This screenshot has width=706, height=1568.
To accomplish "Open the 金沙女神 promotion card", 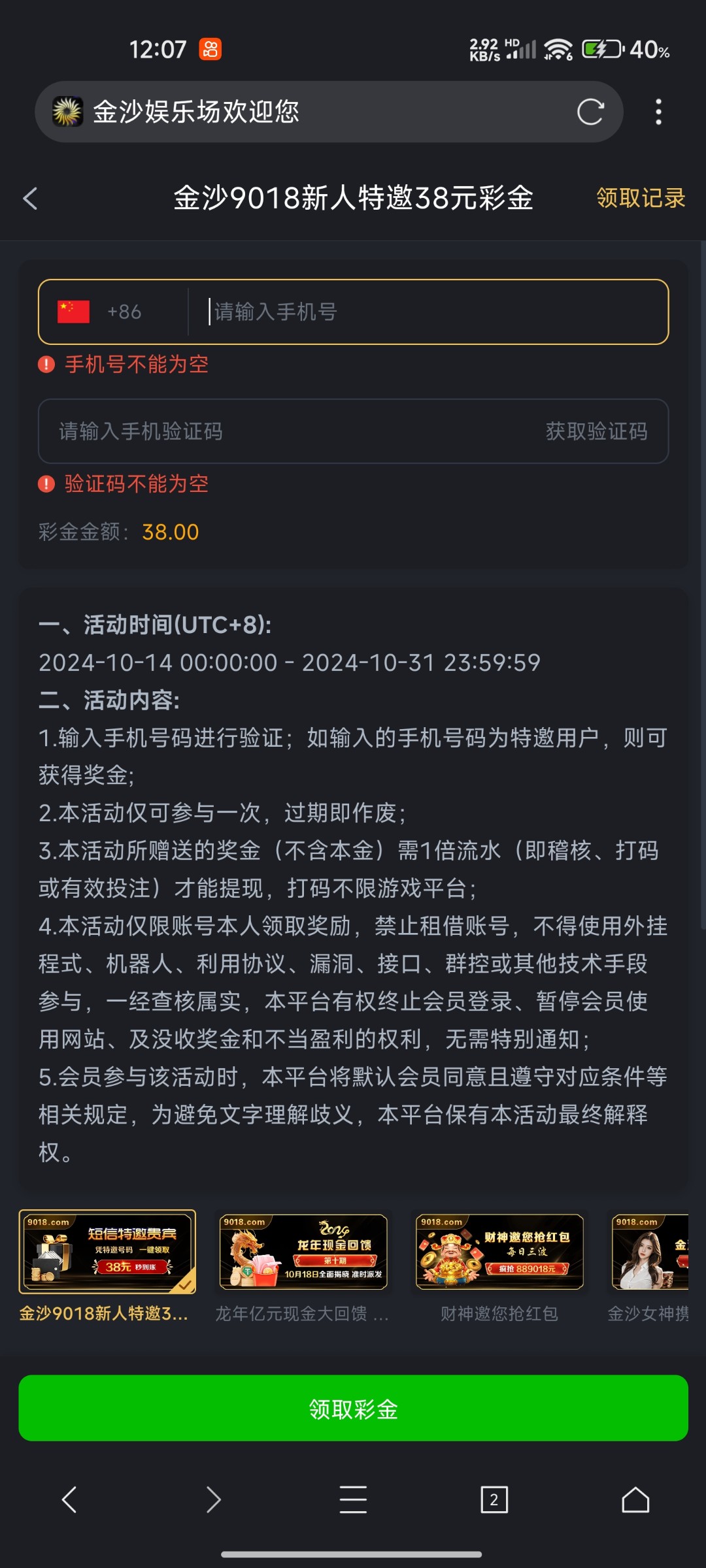I will pyautogui.click(x=650, y=1252).
